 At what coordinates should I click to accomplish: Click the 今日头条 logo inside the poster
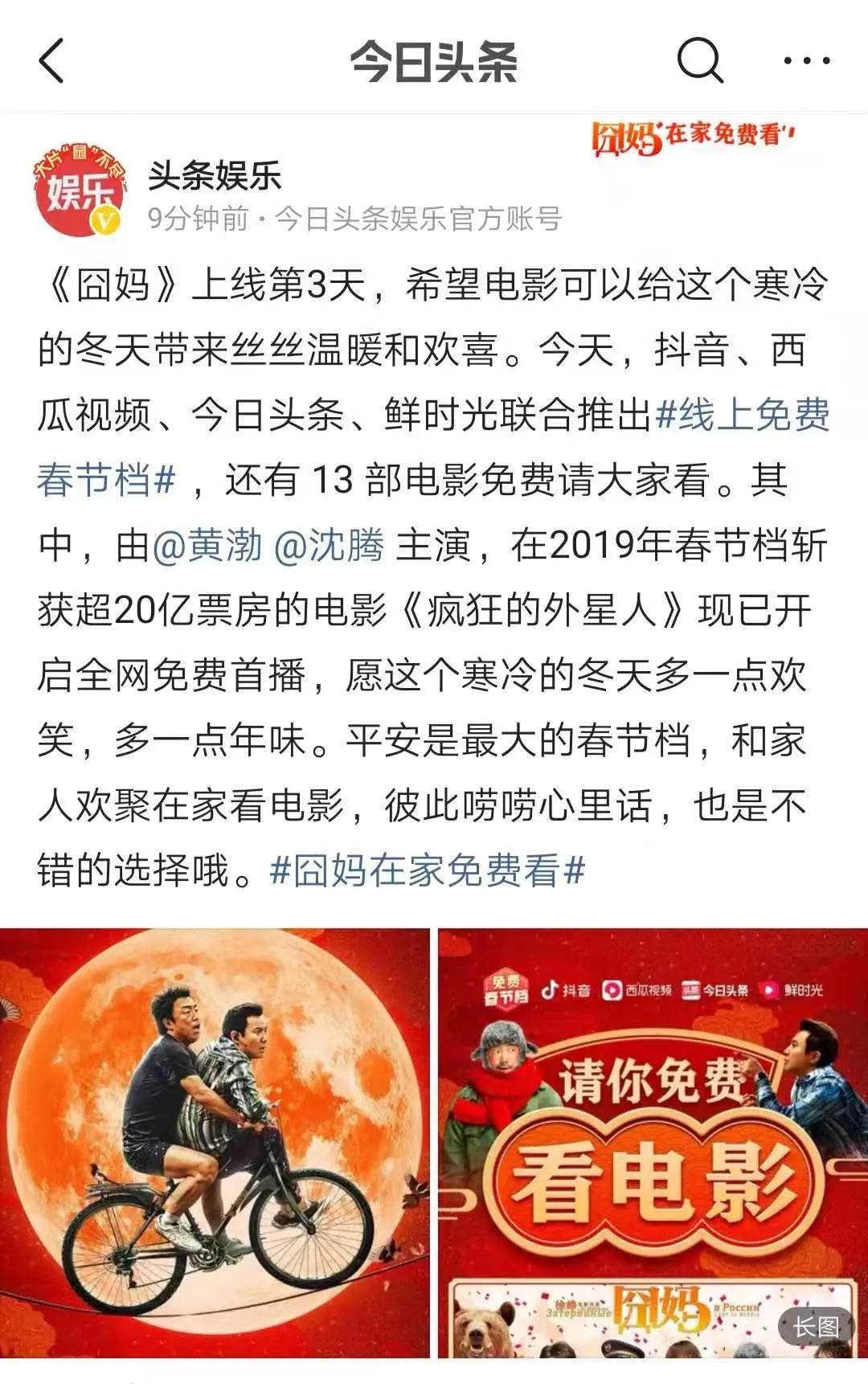(718, 989)
